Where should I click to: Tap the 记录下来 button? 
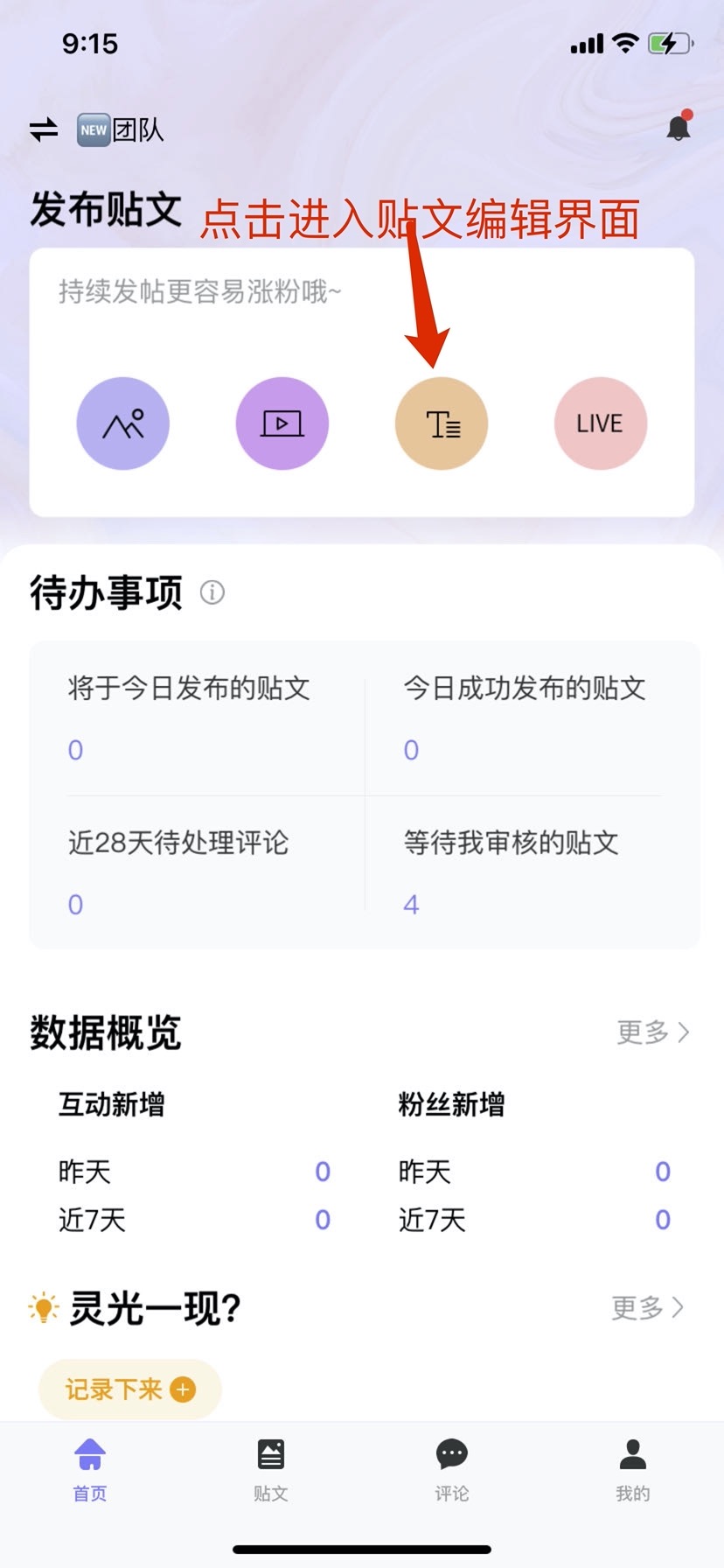coord(130,1389)
